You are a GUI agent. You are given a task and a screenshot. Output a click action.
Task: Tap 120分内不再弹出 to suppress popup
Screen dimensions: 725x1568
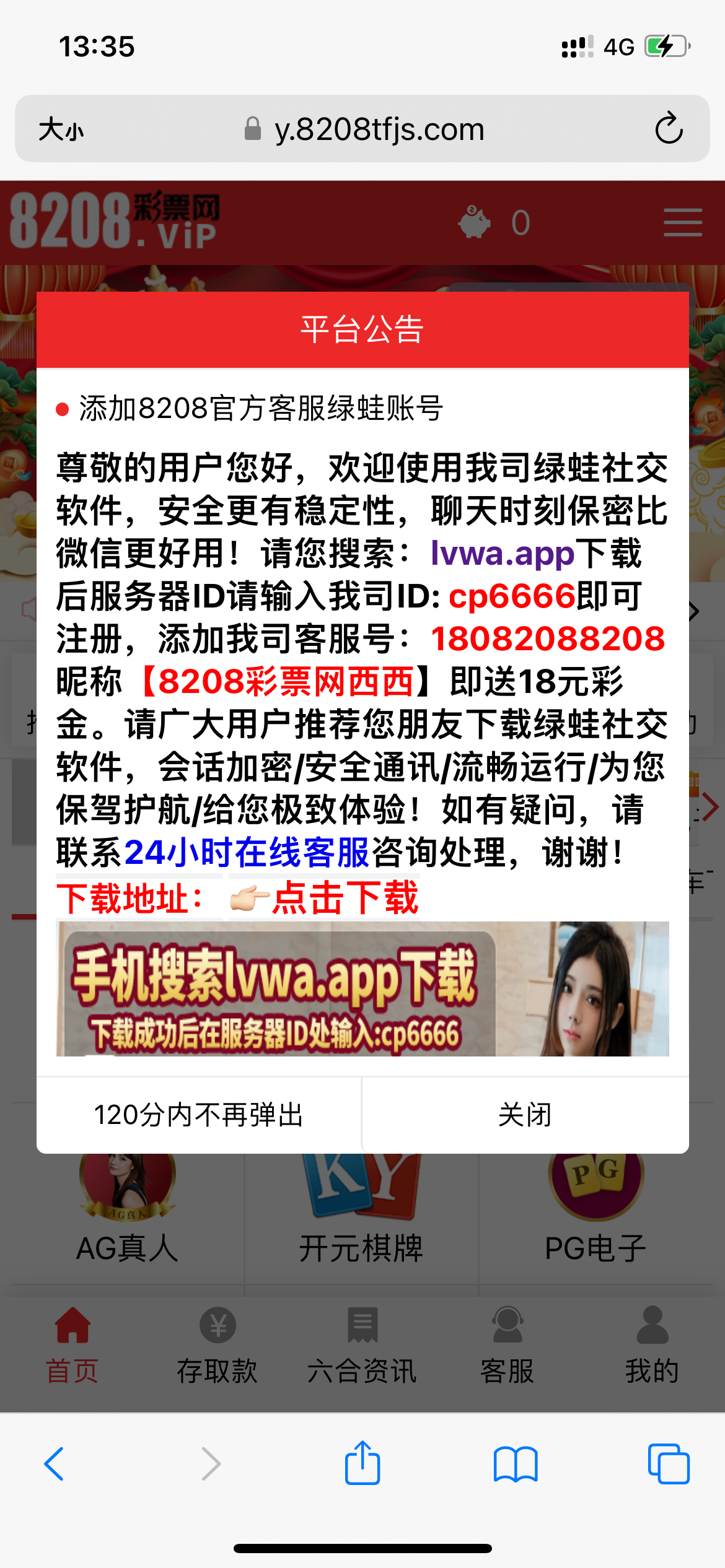click(x=198, y=1115)
